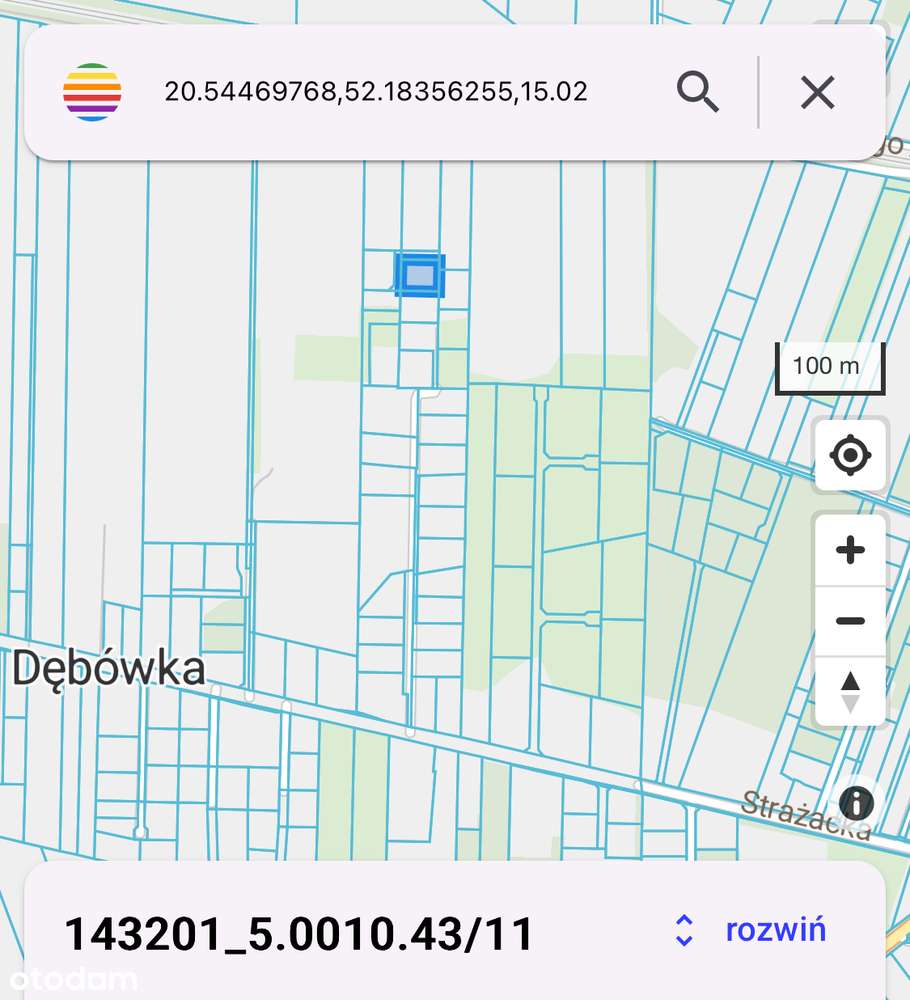Select the highlighted blue parcel

point(420,275)
